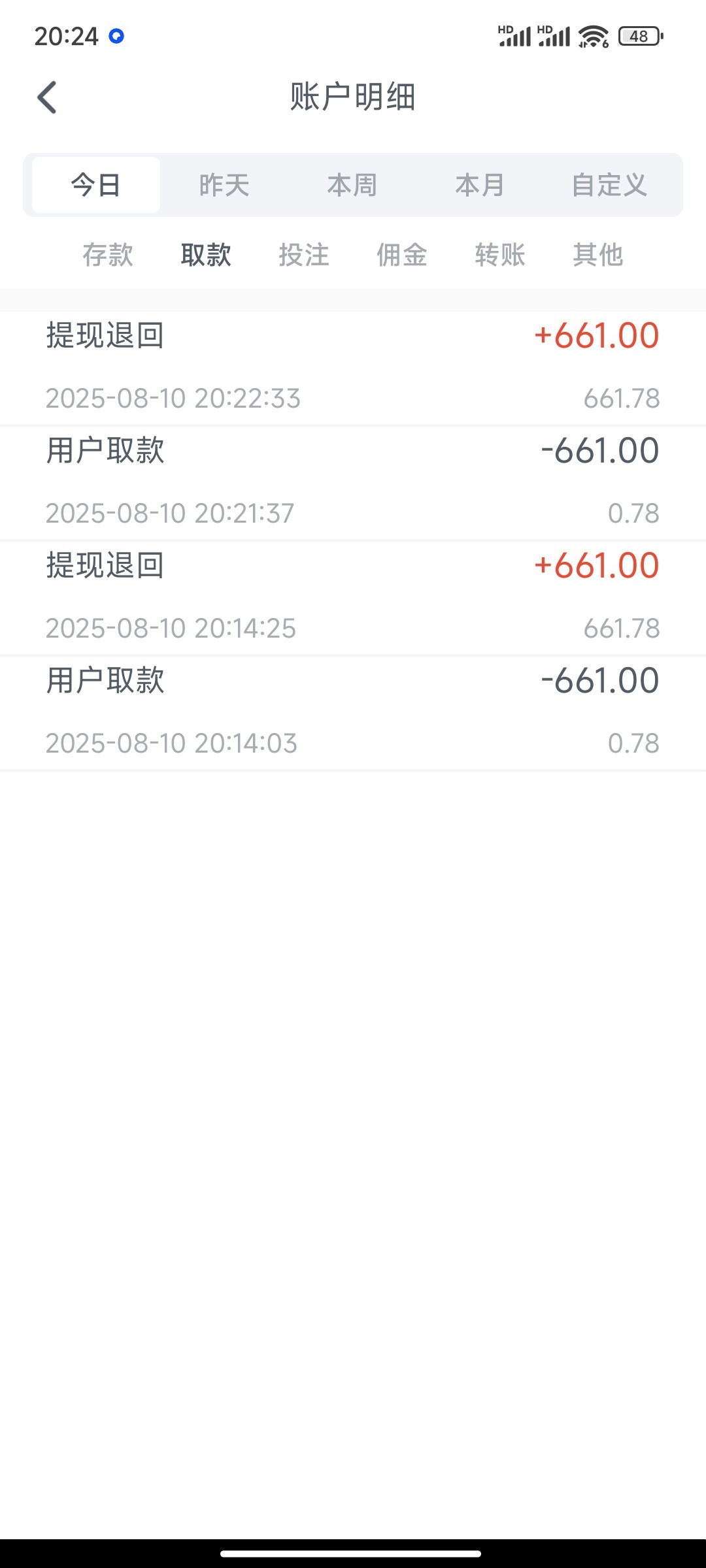Switch to 佣金 commission records

tap(401, 255)
